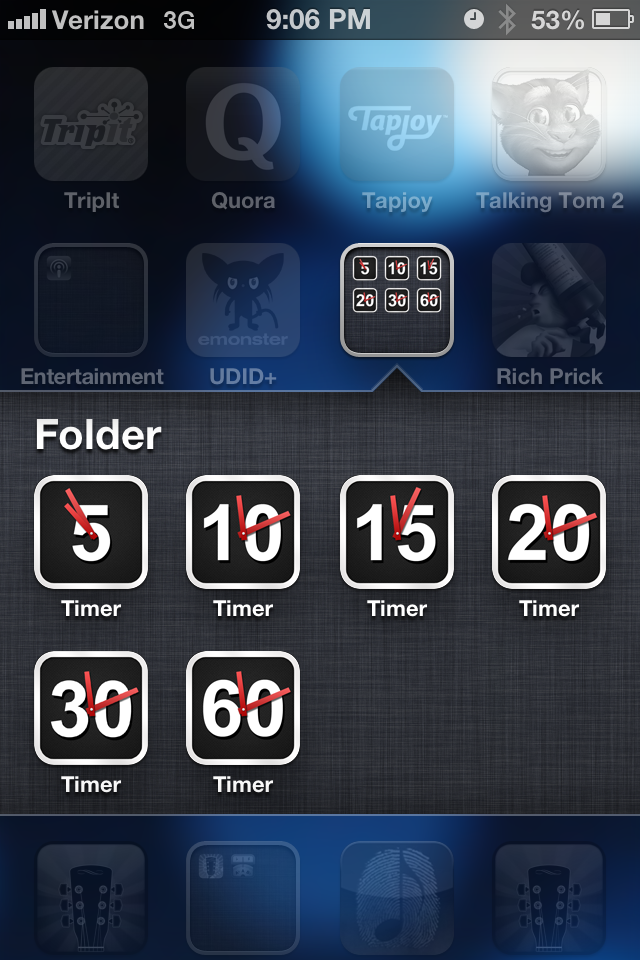The width and height of the screenshot is (640, 960).
Task: Launch the 30 minute Timer app
Action: 91,708
